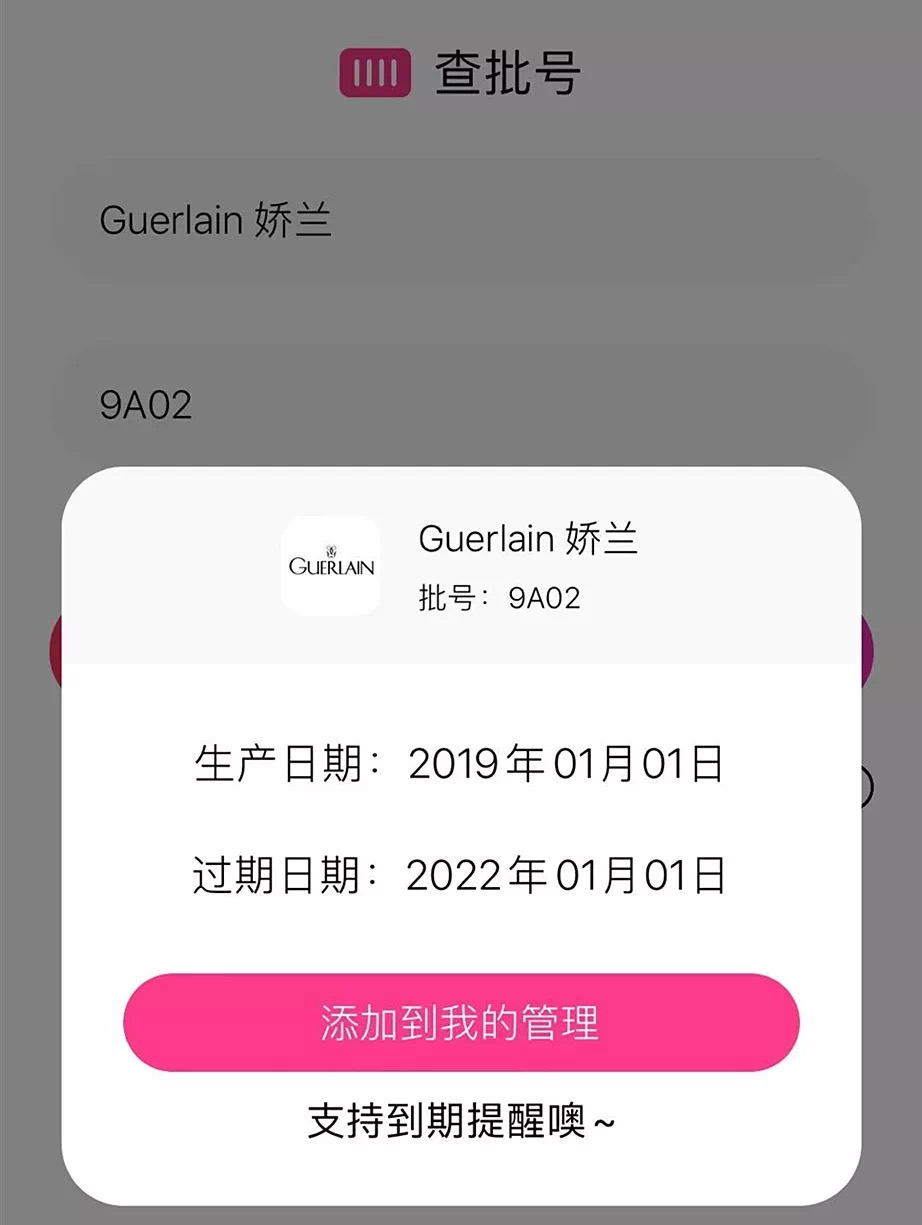Tap the 添加到我的管理 button

point(460,1020)
